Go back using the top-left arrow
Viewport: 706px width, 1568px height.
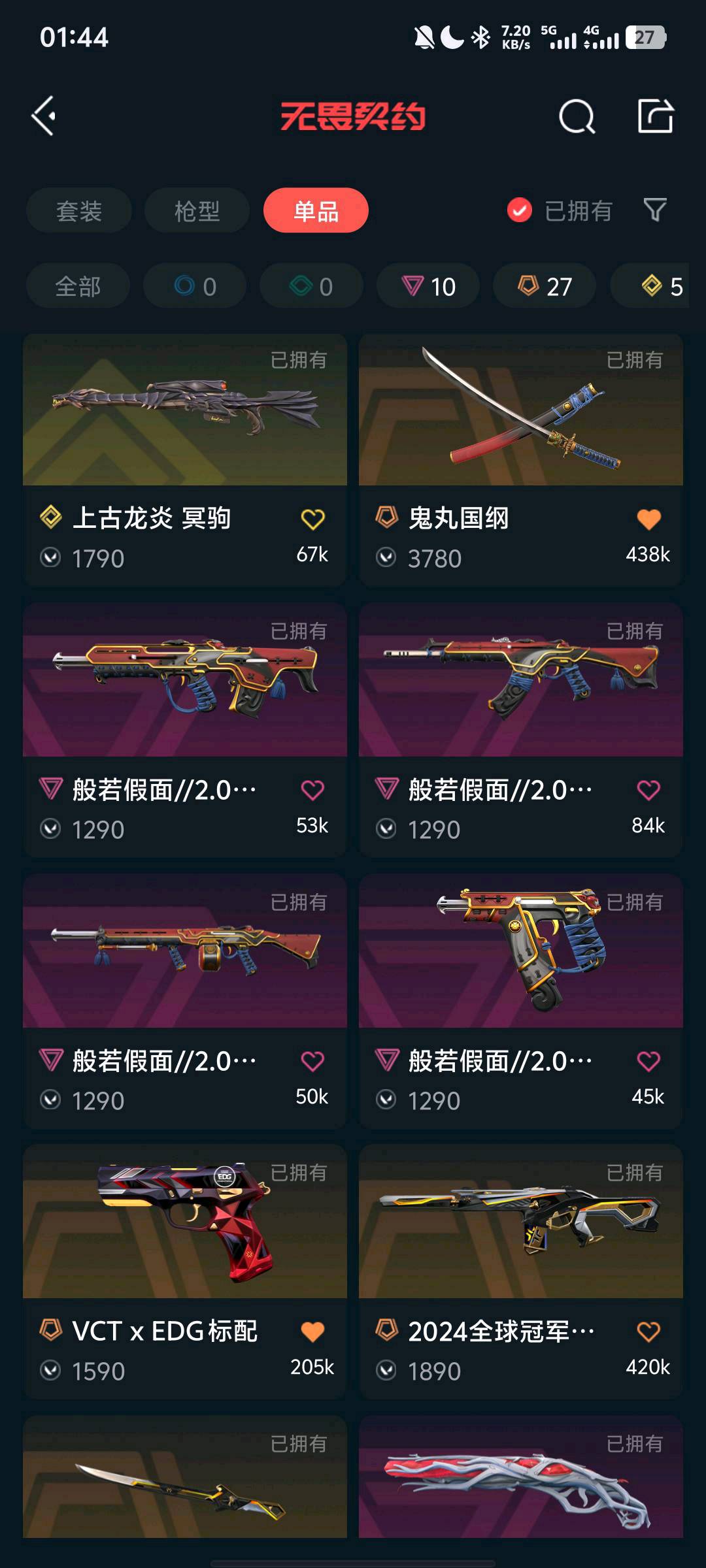[x=44, y=116]
